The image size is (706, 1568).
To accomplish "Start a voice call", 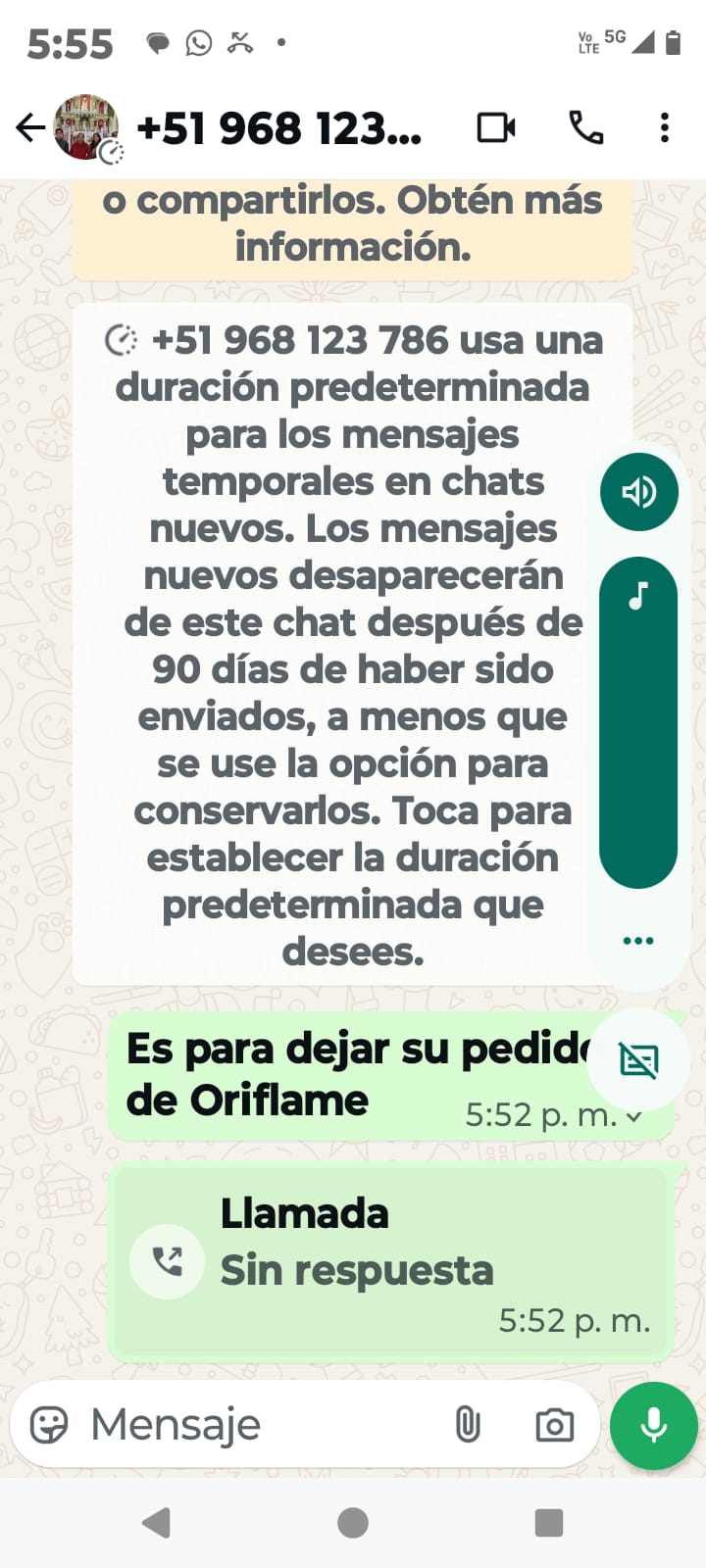I will [586, 128].
